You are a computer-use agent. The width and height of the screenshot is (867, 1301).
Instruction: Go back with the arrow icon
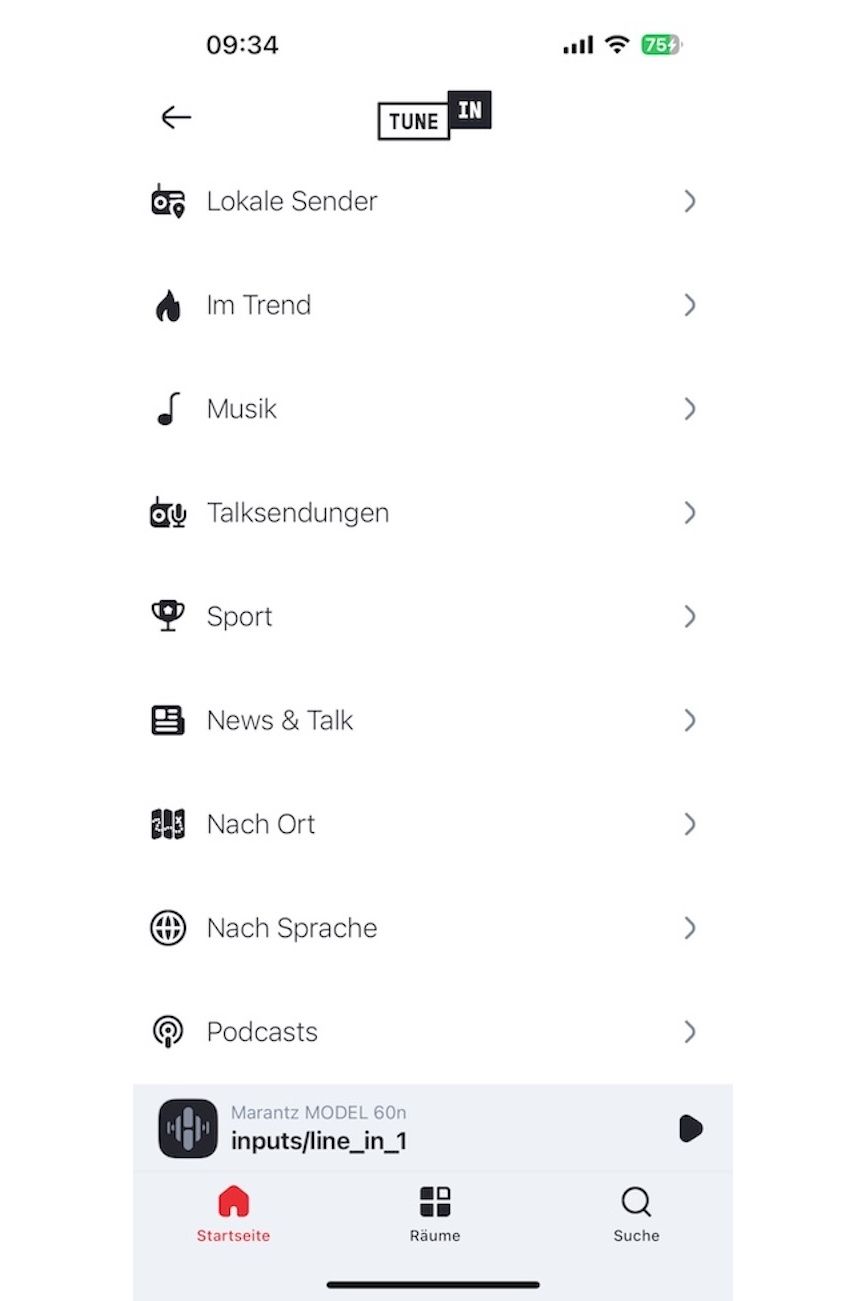tap(176, 118)
